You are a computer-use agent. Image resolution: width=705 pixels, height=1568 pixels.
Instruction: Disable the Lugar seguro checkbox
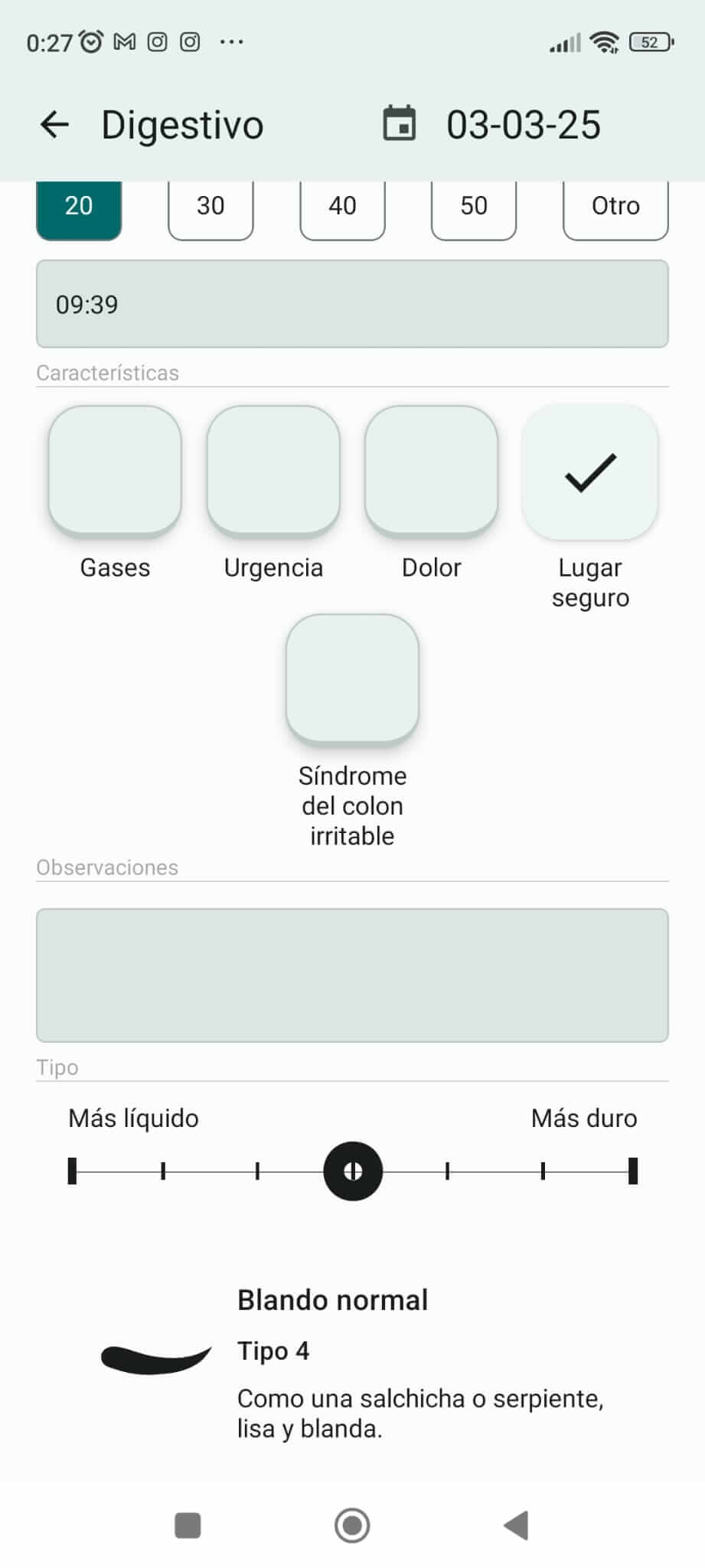589,470
